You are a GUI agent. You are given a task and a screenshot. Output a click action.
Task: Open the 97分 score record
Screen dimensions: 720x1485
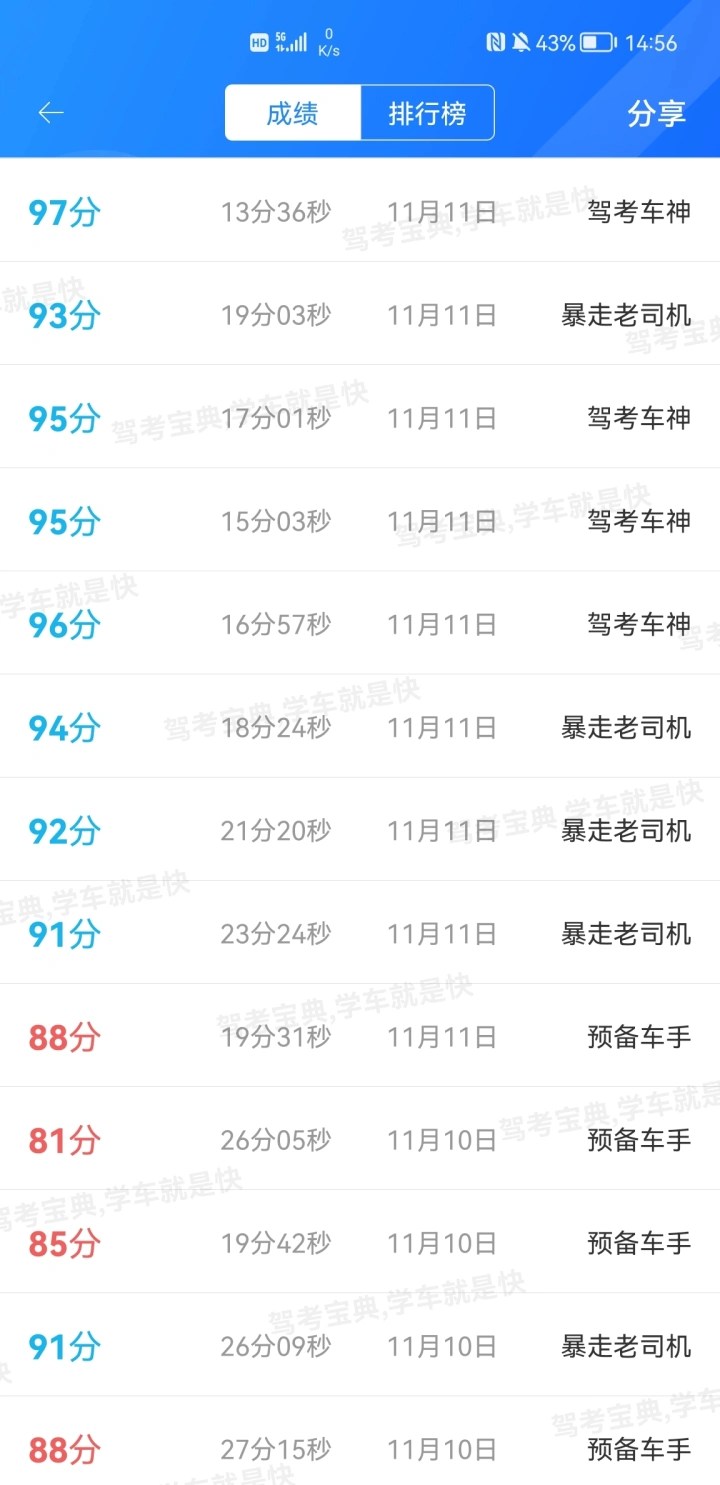click(x=360, y=211)
